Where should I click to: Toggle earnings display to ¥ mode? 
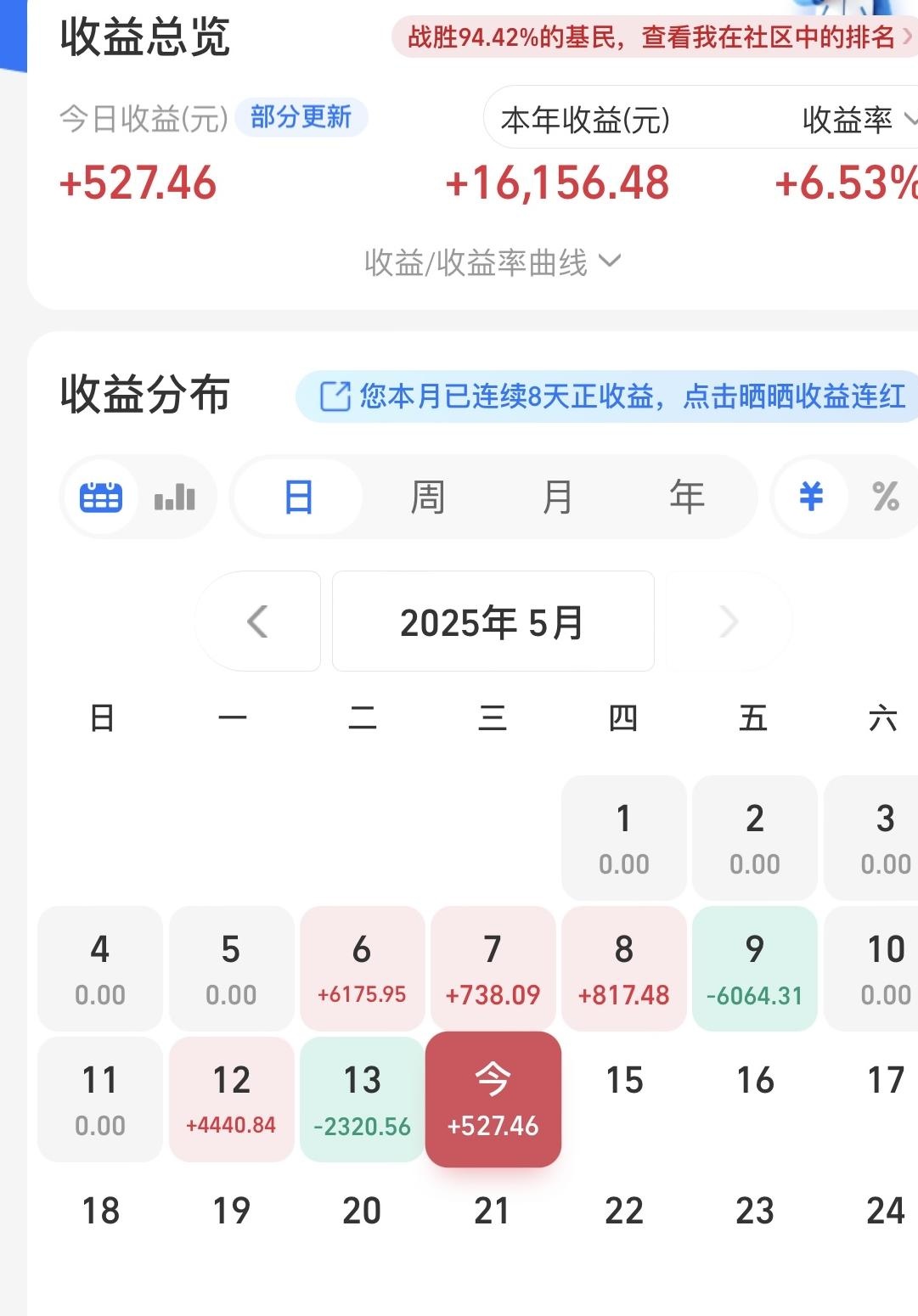point(810,497)
